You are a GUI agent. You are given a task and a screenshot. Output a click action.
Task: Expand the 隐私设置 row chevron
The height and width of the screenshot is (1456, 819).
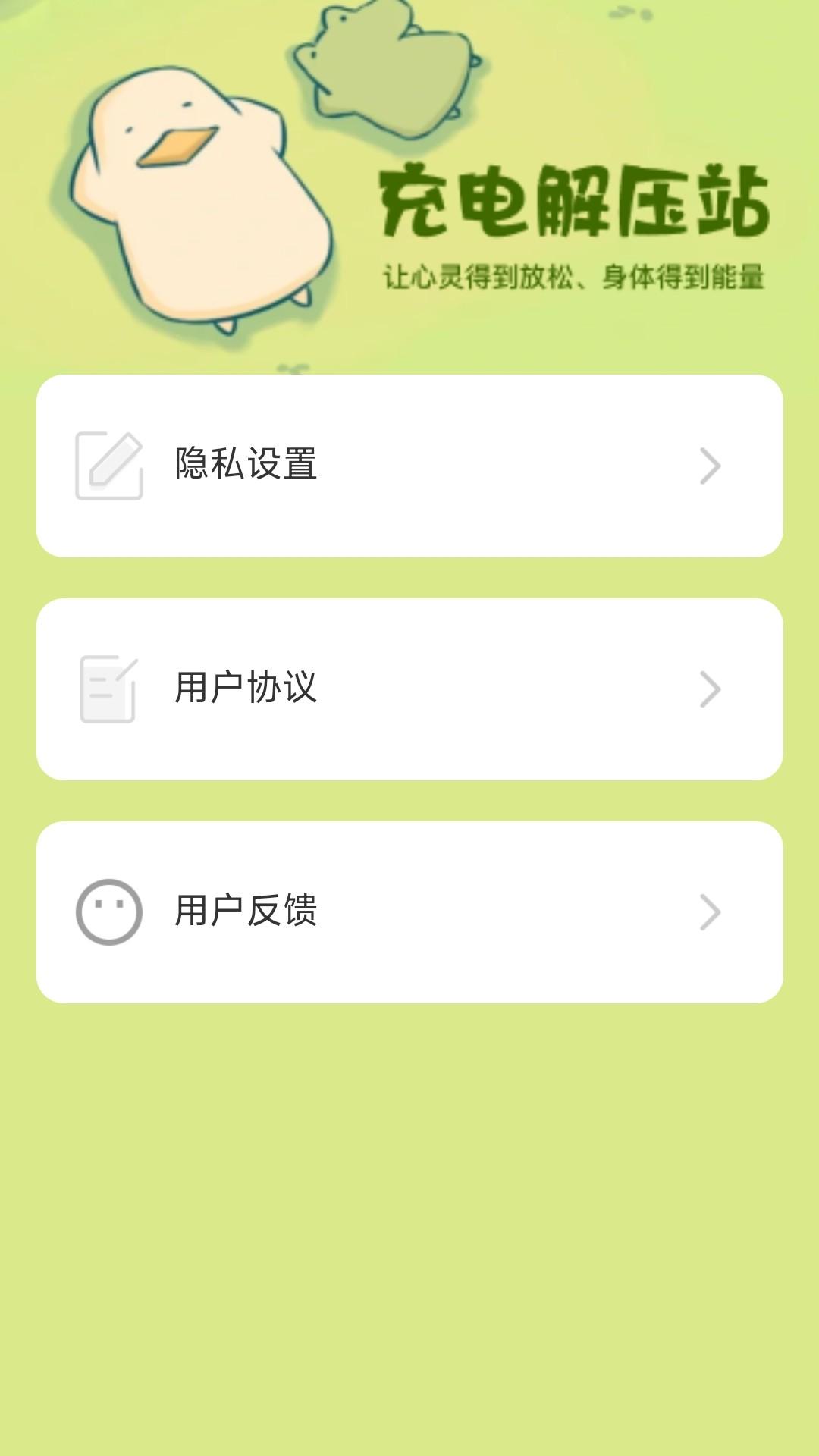pyautogui.click(x=709, y=466)
